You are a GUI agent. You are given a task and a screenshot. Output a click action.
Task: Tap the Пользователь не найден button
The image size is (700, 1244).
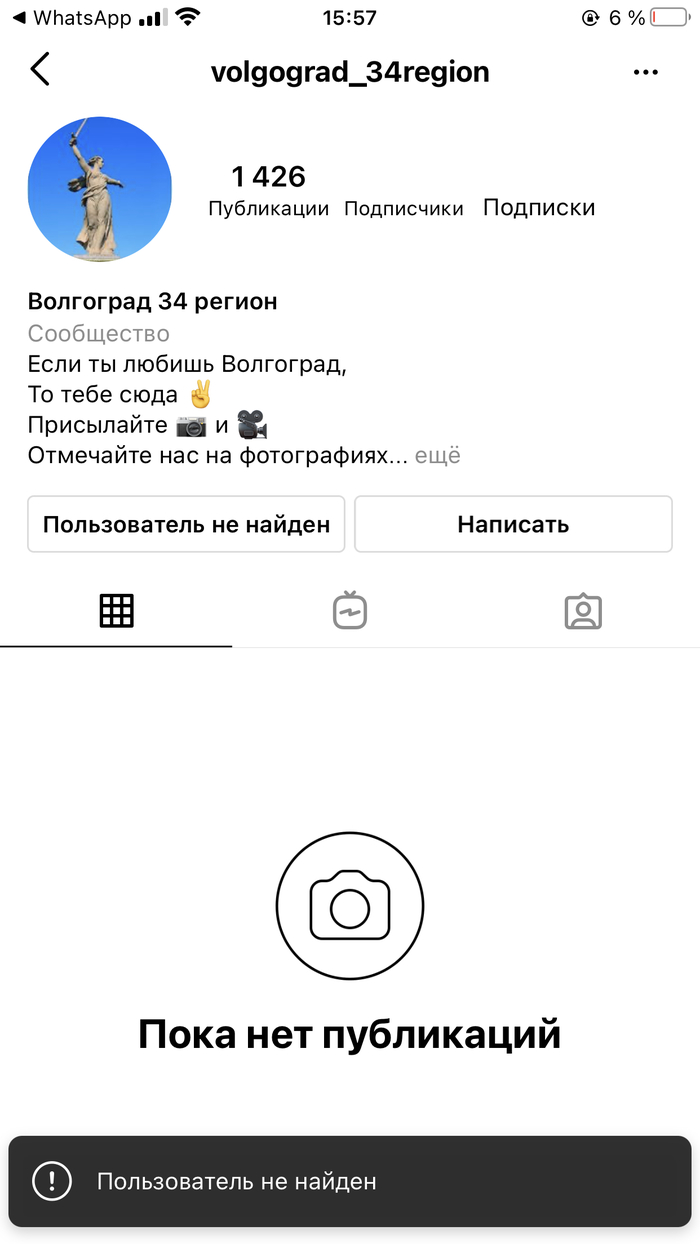point(186,524)
